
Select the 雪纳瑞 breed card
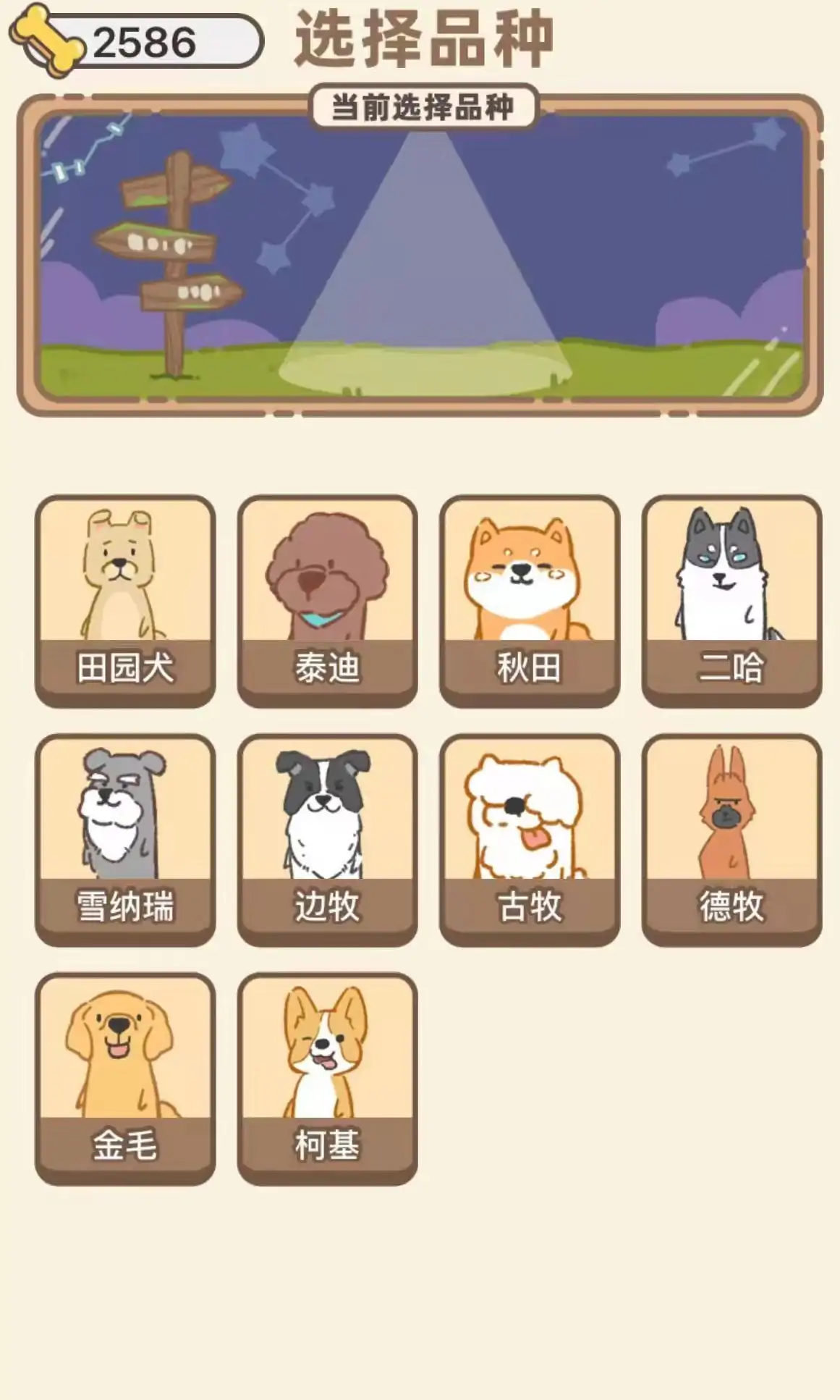pos(125,840)
